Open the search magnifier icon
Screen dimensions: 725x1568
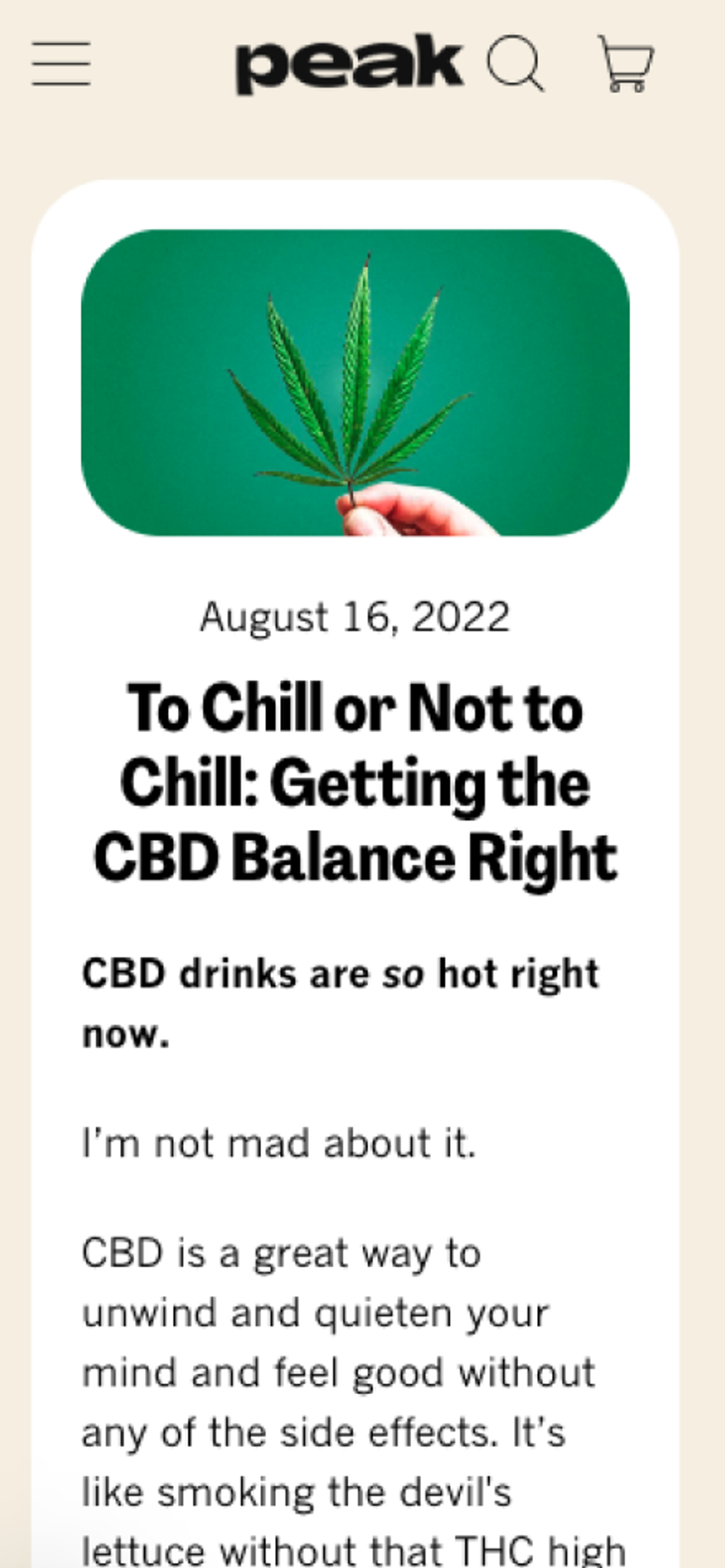coord(515,62)
